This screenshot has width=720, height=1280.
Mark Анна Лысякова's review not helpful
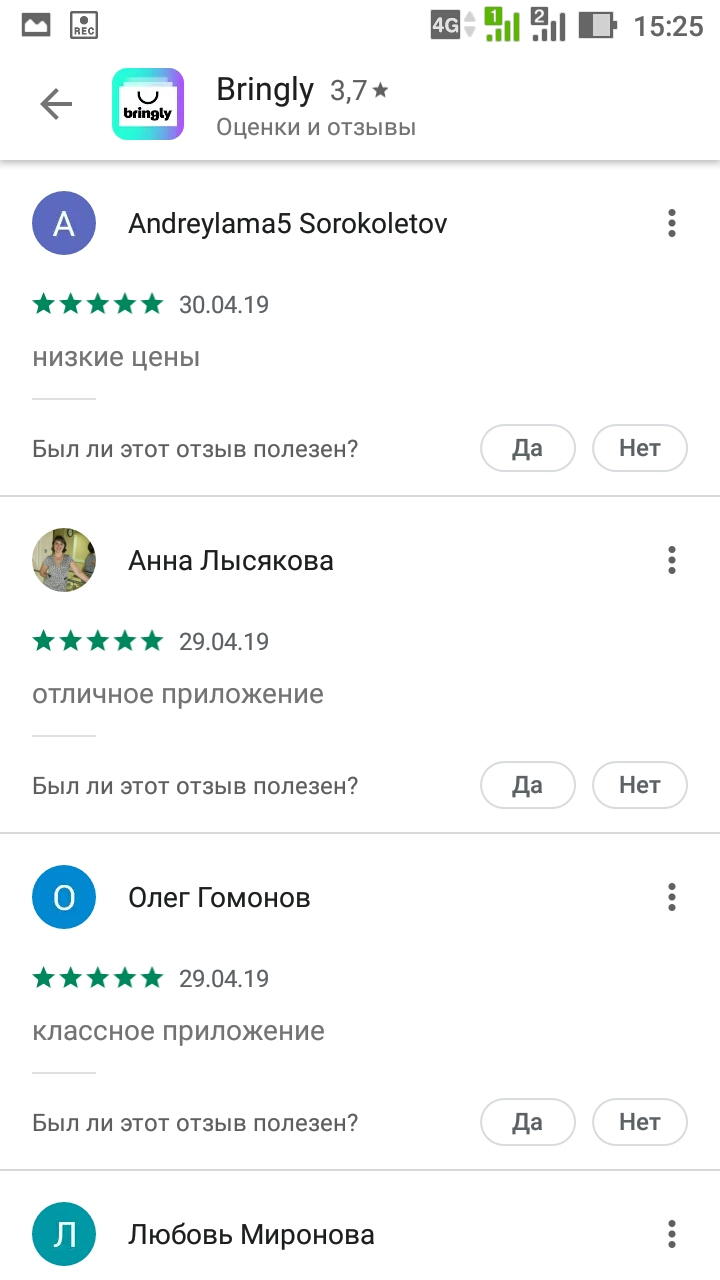640,785
